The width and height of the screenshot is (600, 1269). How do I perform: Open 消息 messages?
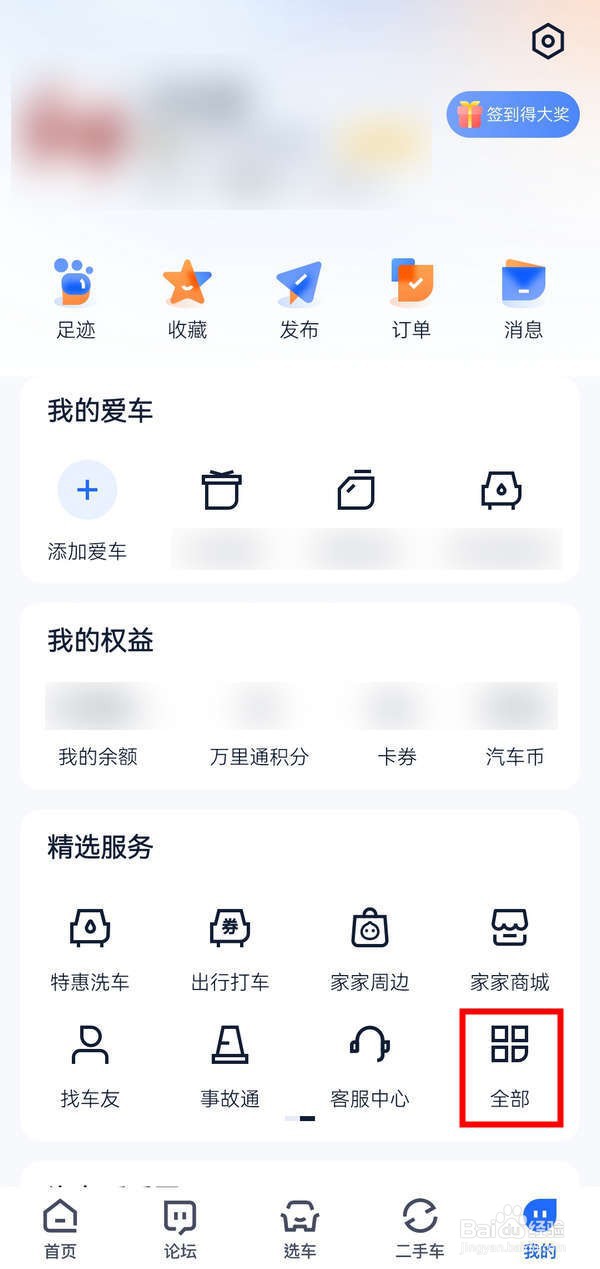coord(523,298)
